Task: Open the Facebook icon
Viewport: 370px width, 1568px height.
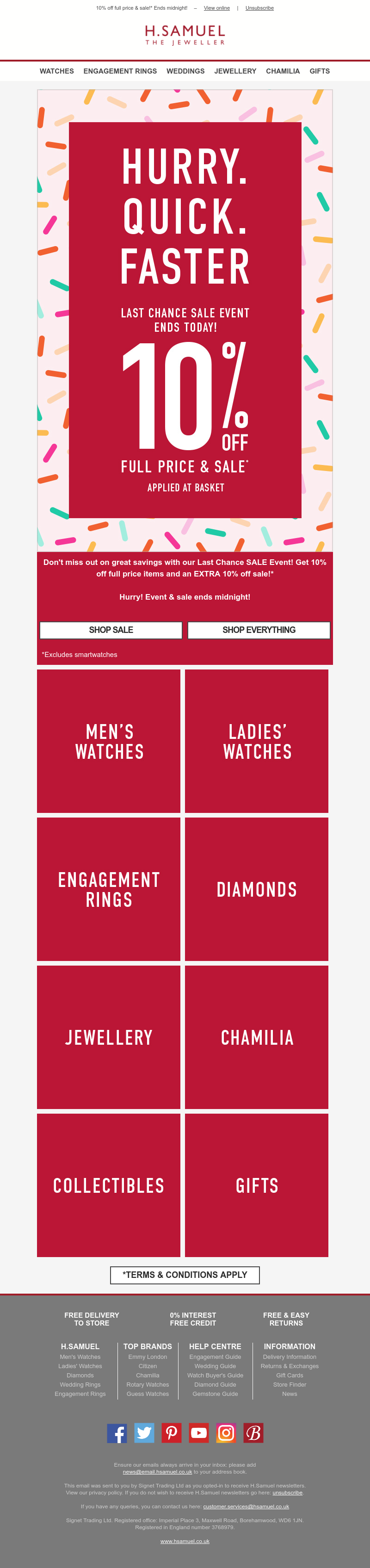Action: pyautogui.click(x=117, y=1433)
